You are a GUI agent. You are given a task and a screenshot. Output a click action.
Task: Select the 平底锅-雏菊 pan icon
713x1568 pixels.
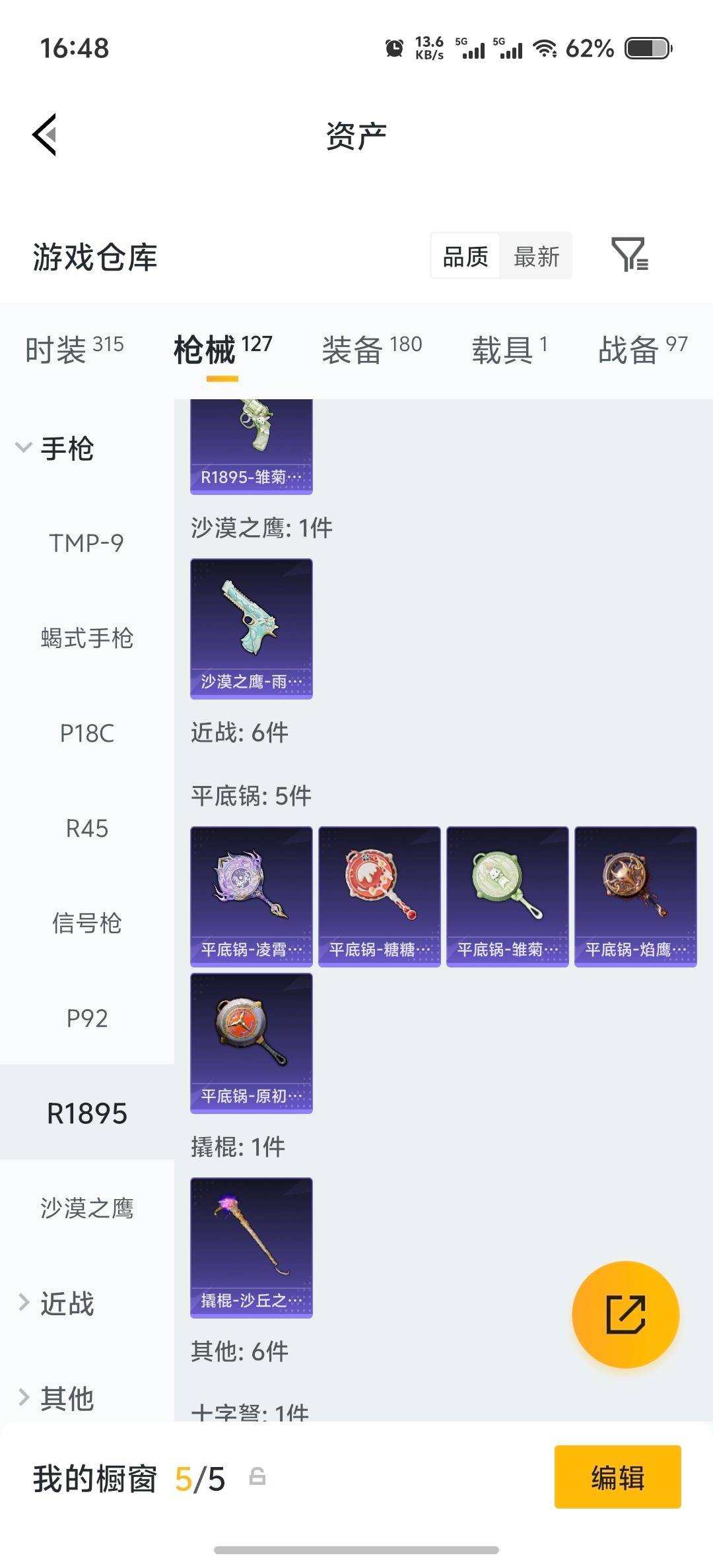tap(507, 894)
